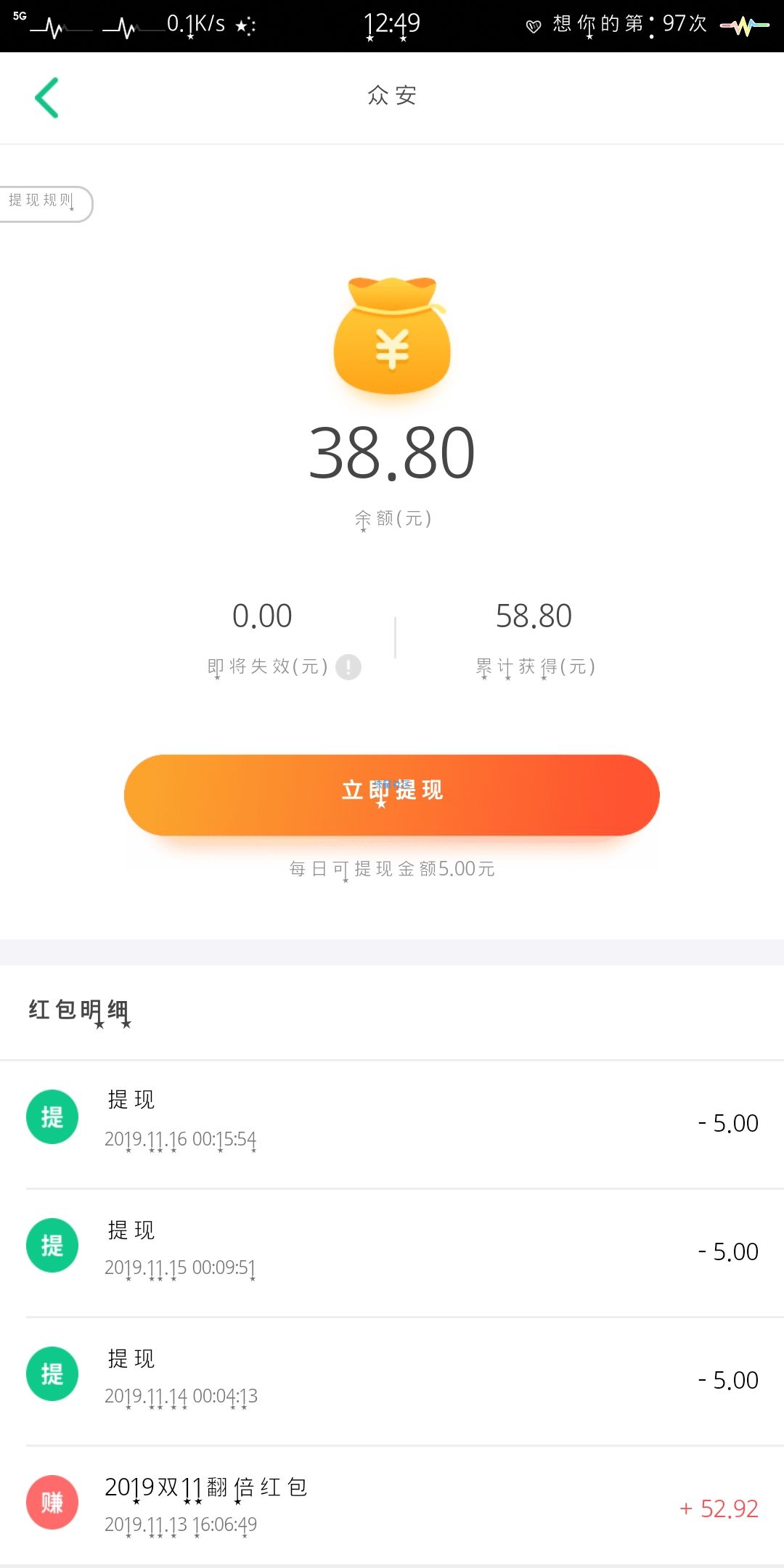Screen dimensions: 784x1568
Task: Go back using the green arrow
Action: point(46,97)
